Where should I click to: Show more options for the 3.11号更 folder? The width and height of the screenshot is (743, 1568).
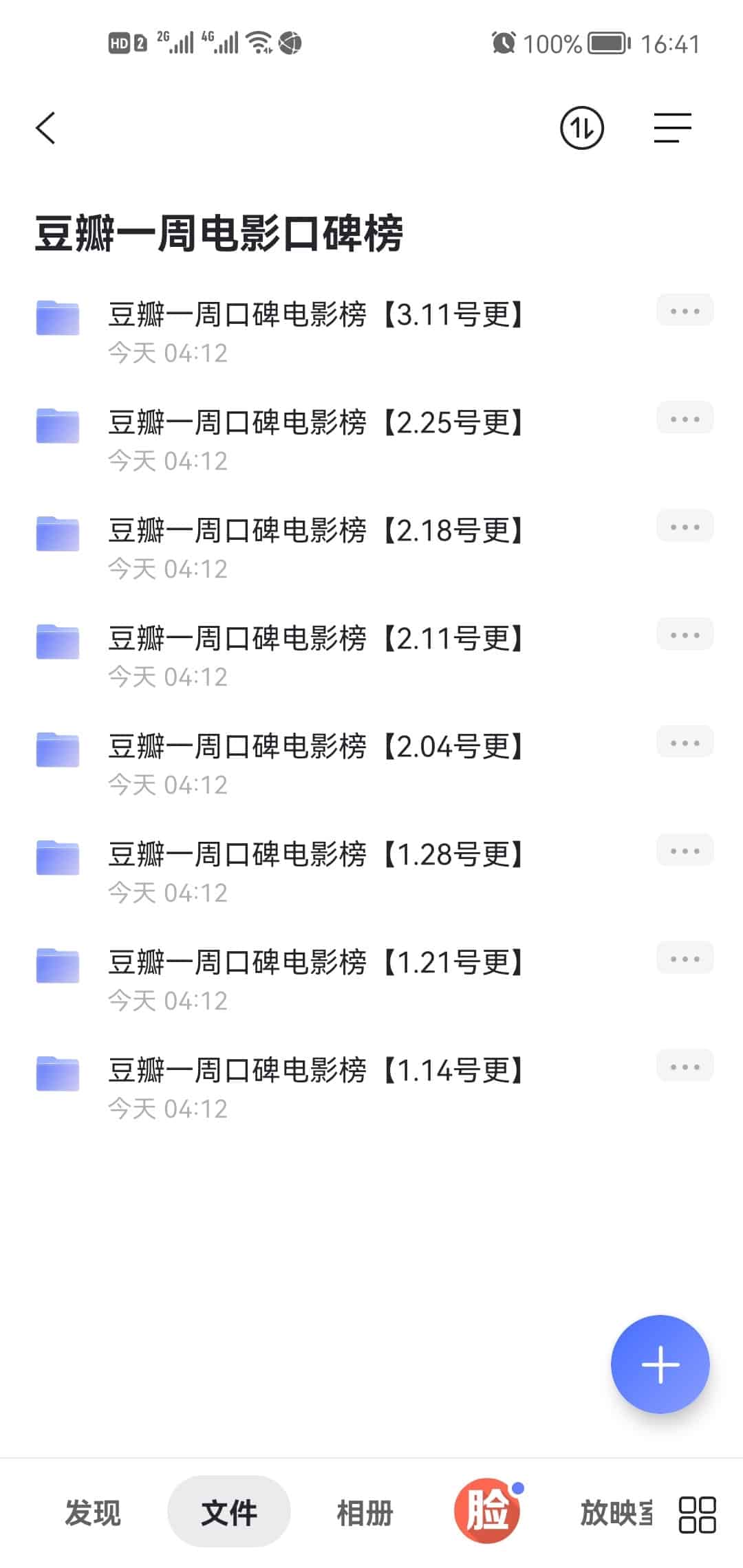click(685, 311)
